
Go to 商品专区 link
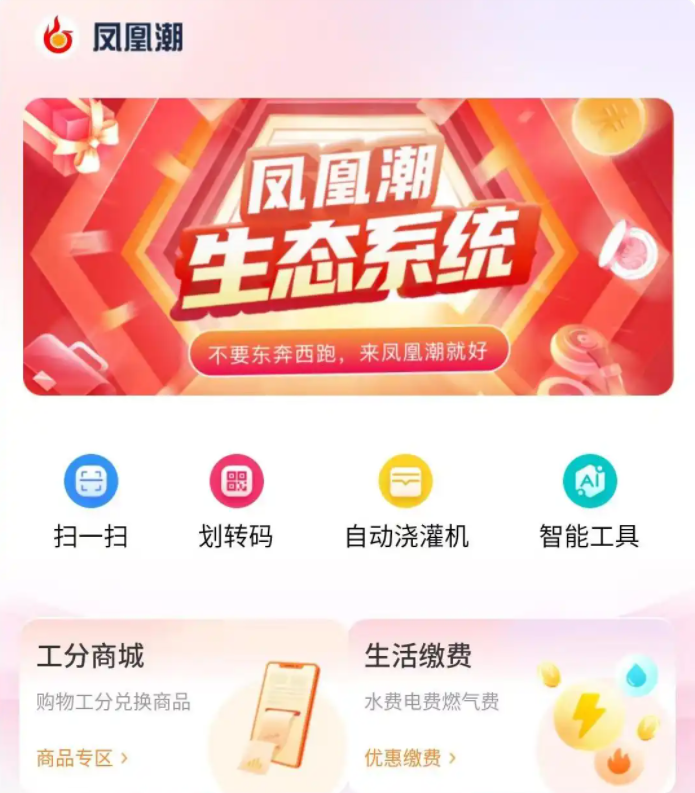pos(82,758)
